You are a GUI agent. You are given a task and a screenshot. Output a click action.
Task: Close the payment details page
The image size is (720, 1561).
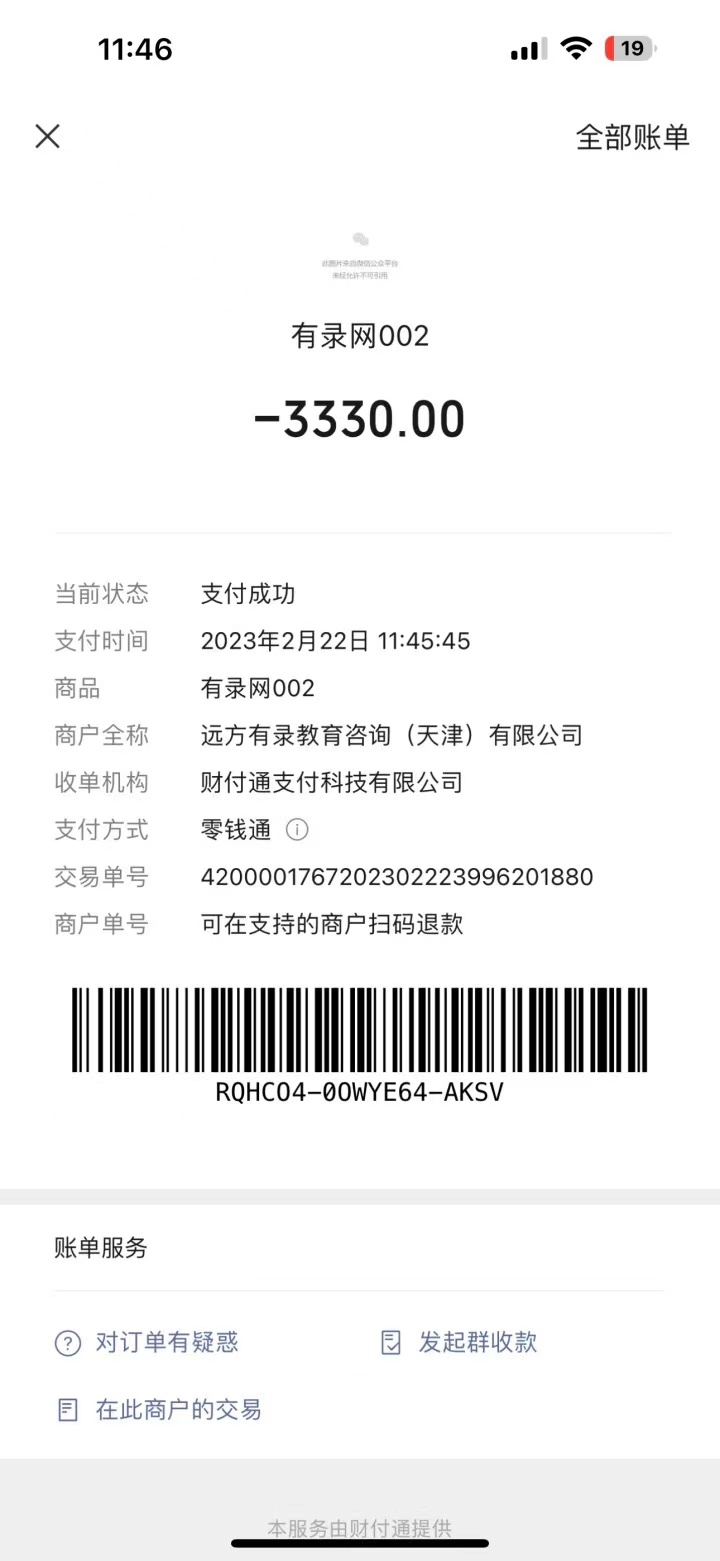tap(48, 136)
